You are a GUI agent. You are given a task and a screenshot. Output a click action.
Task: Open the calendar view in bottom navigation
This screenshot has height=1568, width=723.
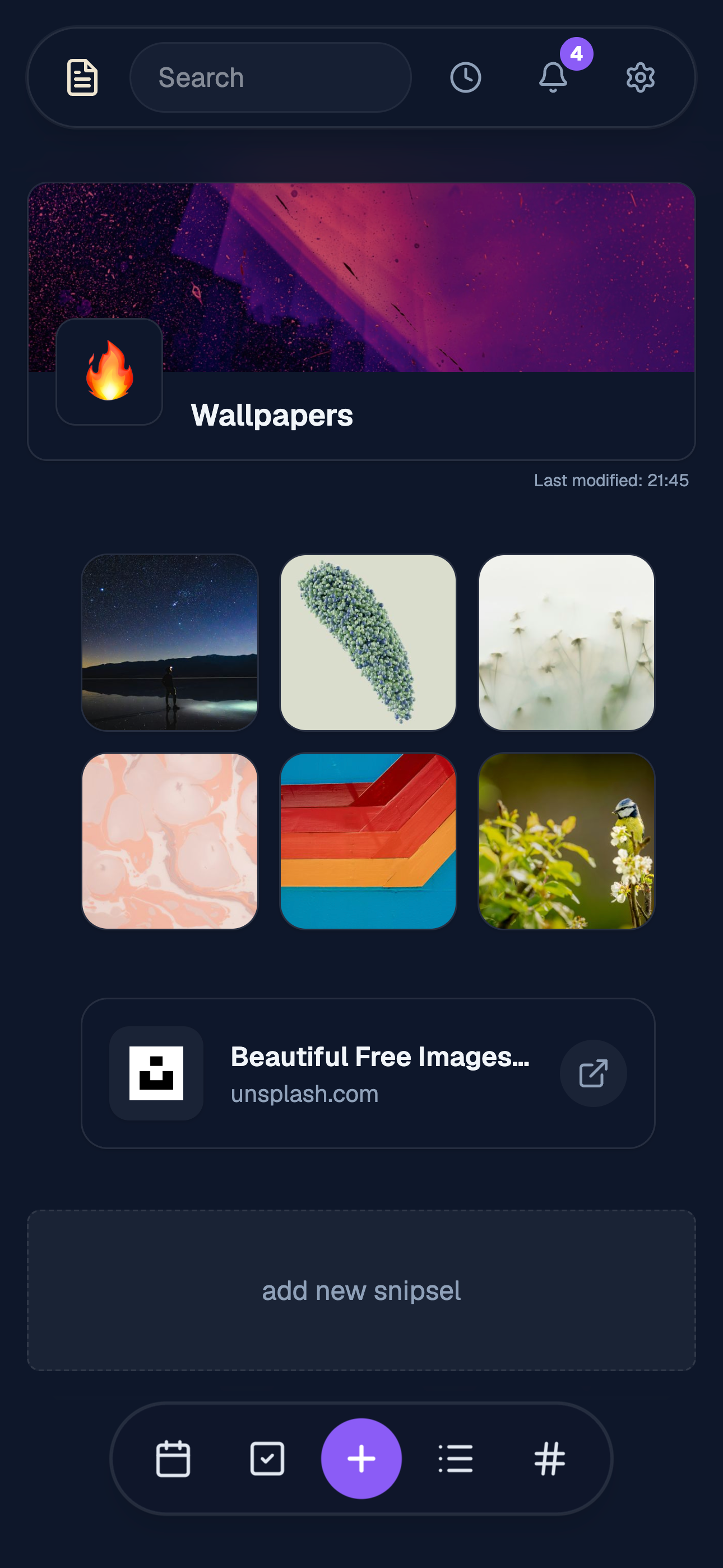172,1458
